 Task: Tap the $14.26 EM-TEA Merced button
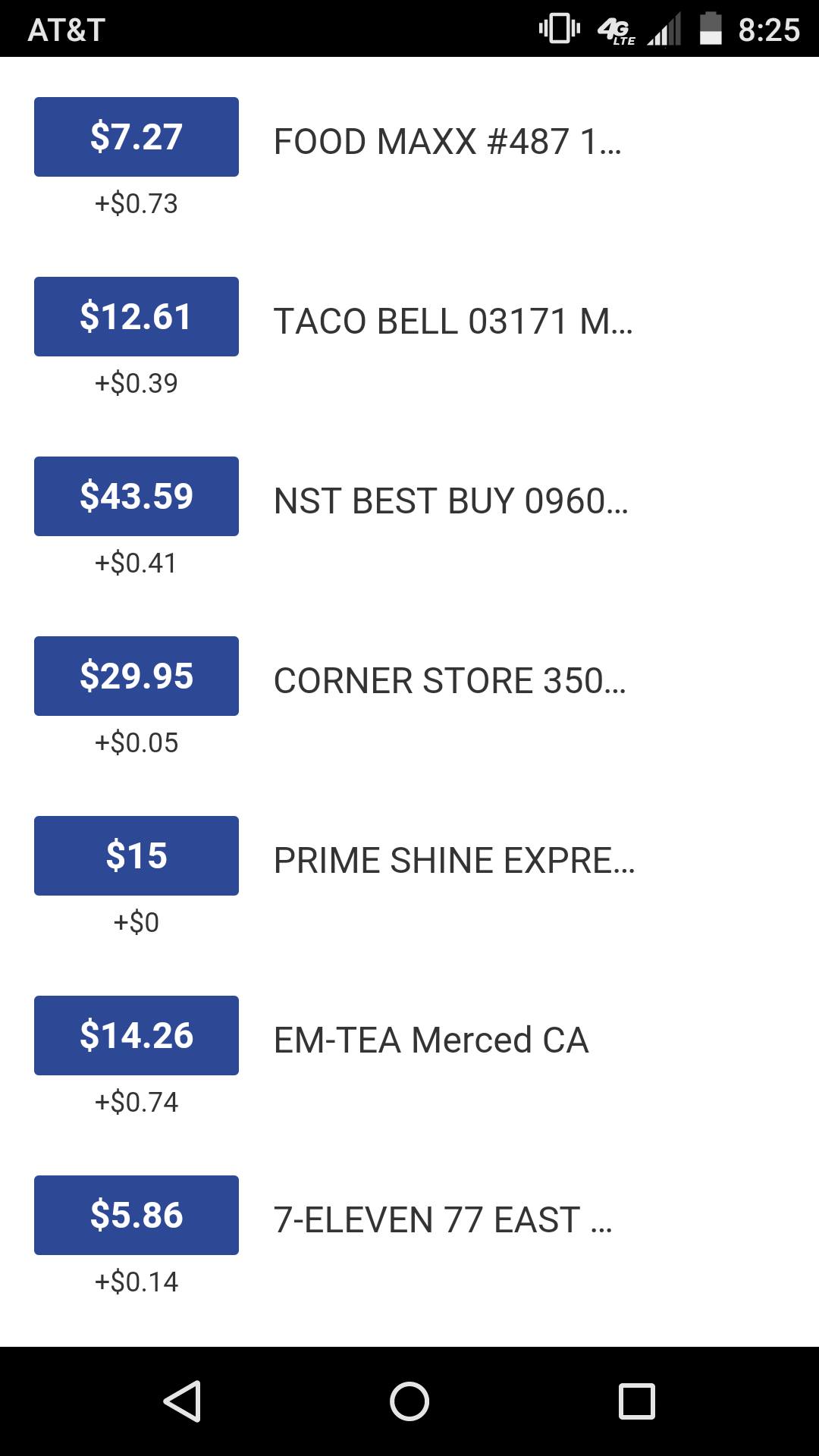[x=136, y=1035]
